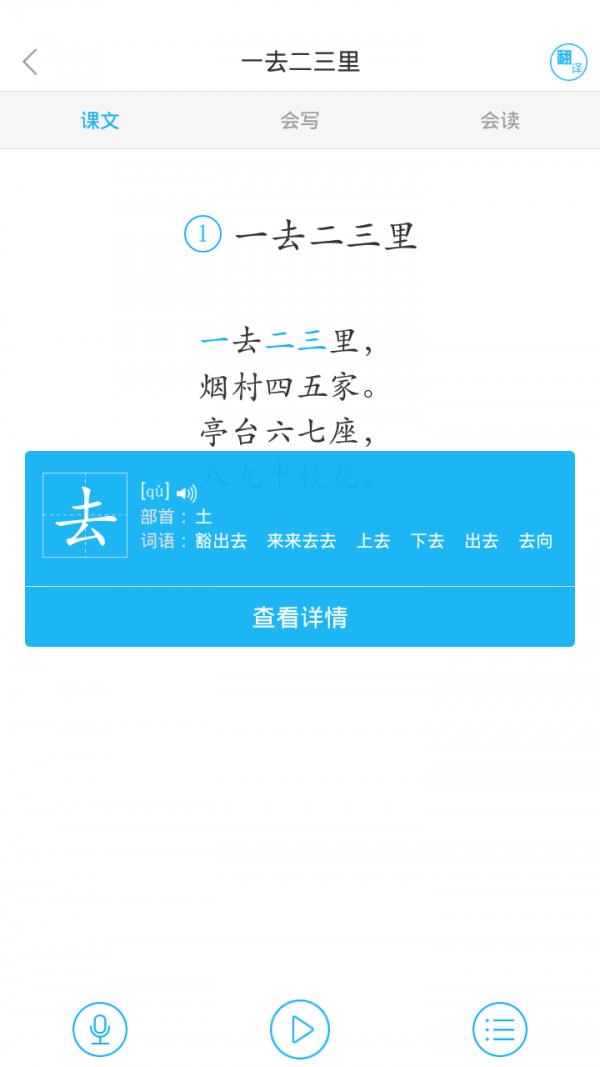Open the word 下去

427,541
